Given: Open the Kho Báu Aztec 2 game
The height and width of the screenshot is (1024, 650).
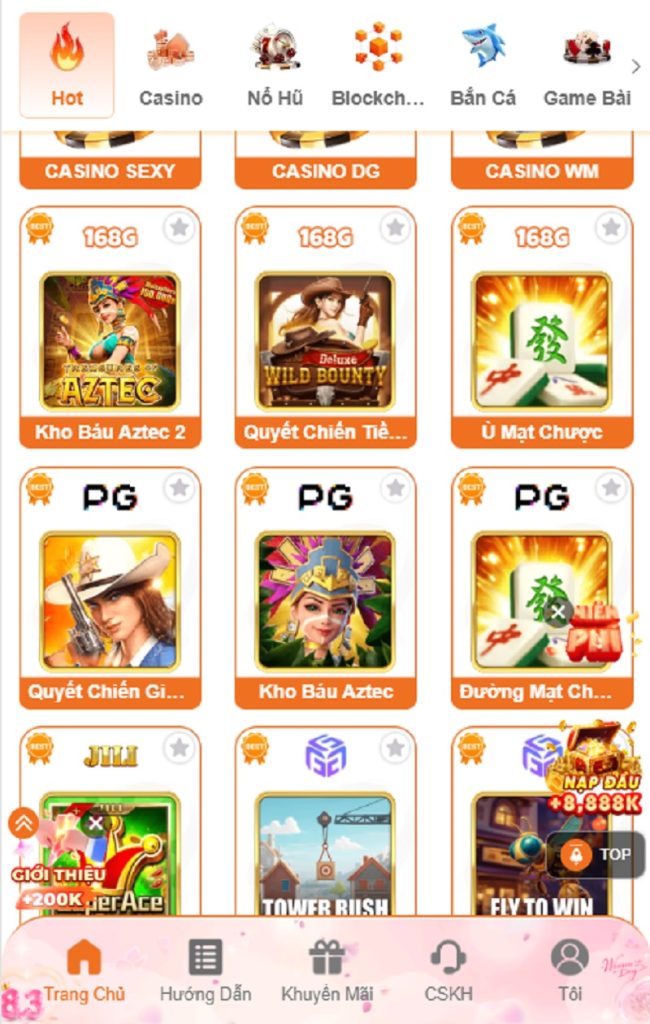Looking at the screenshot, I should (x=110, y=341).
